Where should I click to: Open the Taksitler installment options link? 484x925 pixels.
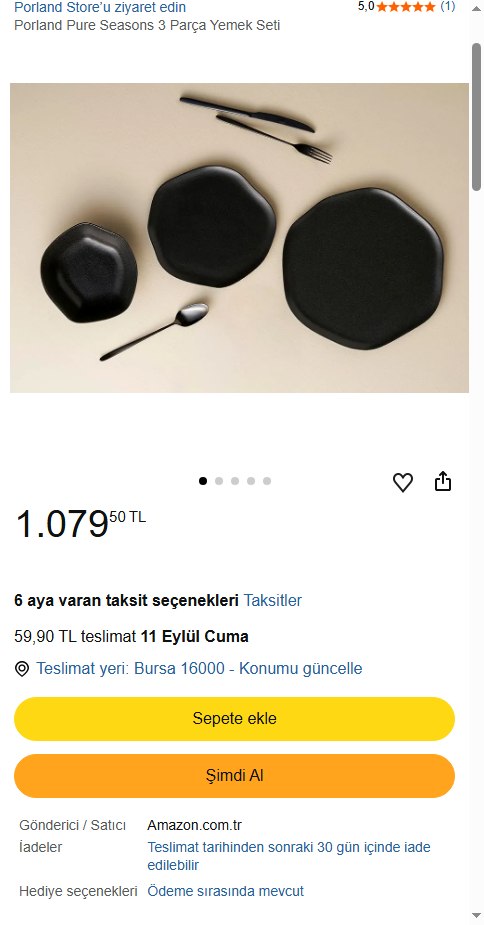click(273, 601)
